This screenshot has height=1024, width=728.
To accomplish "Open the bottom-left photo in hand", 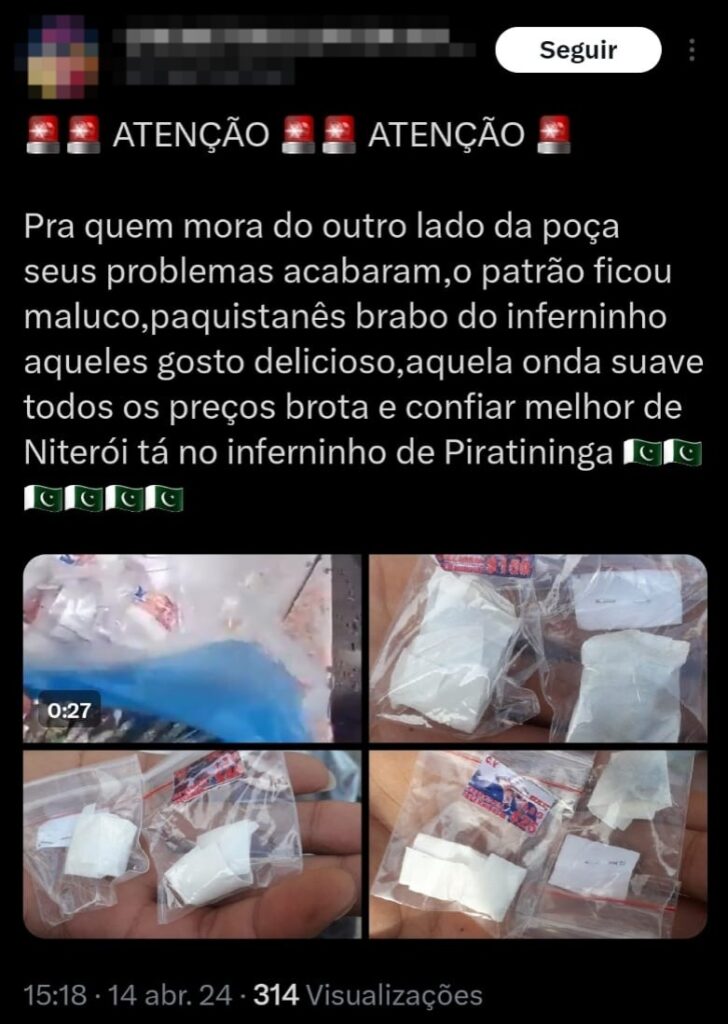I will point(192,844).
